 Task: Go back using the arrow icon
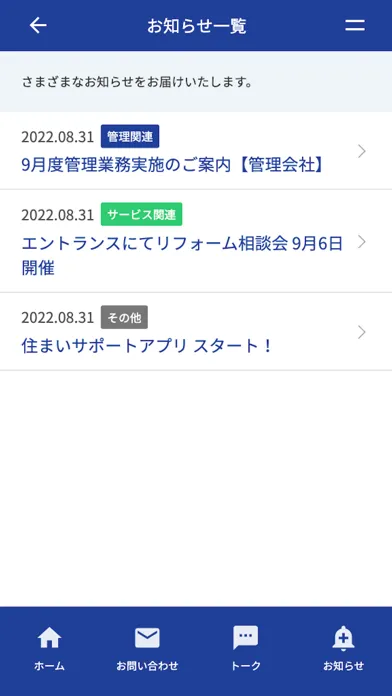click(38, 25)
